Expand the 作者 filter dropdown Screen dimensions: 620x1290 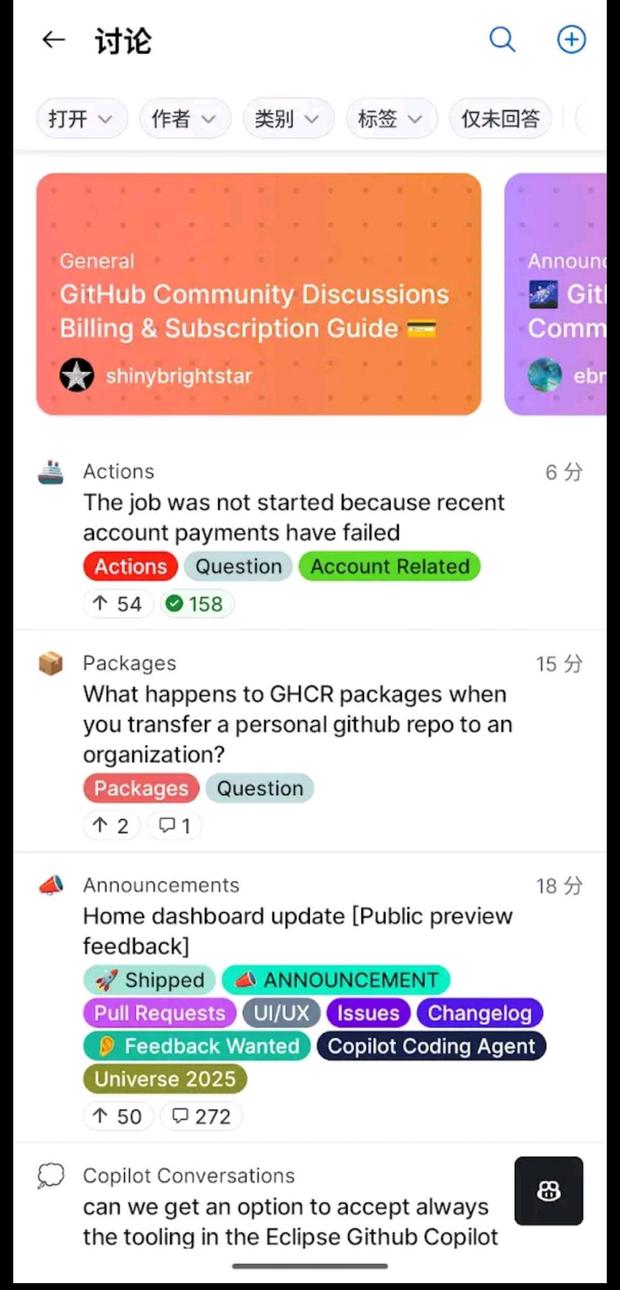pos(184,119)
